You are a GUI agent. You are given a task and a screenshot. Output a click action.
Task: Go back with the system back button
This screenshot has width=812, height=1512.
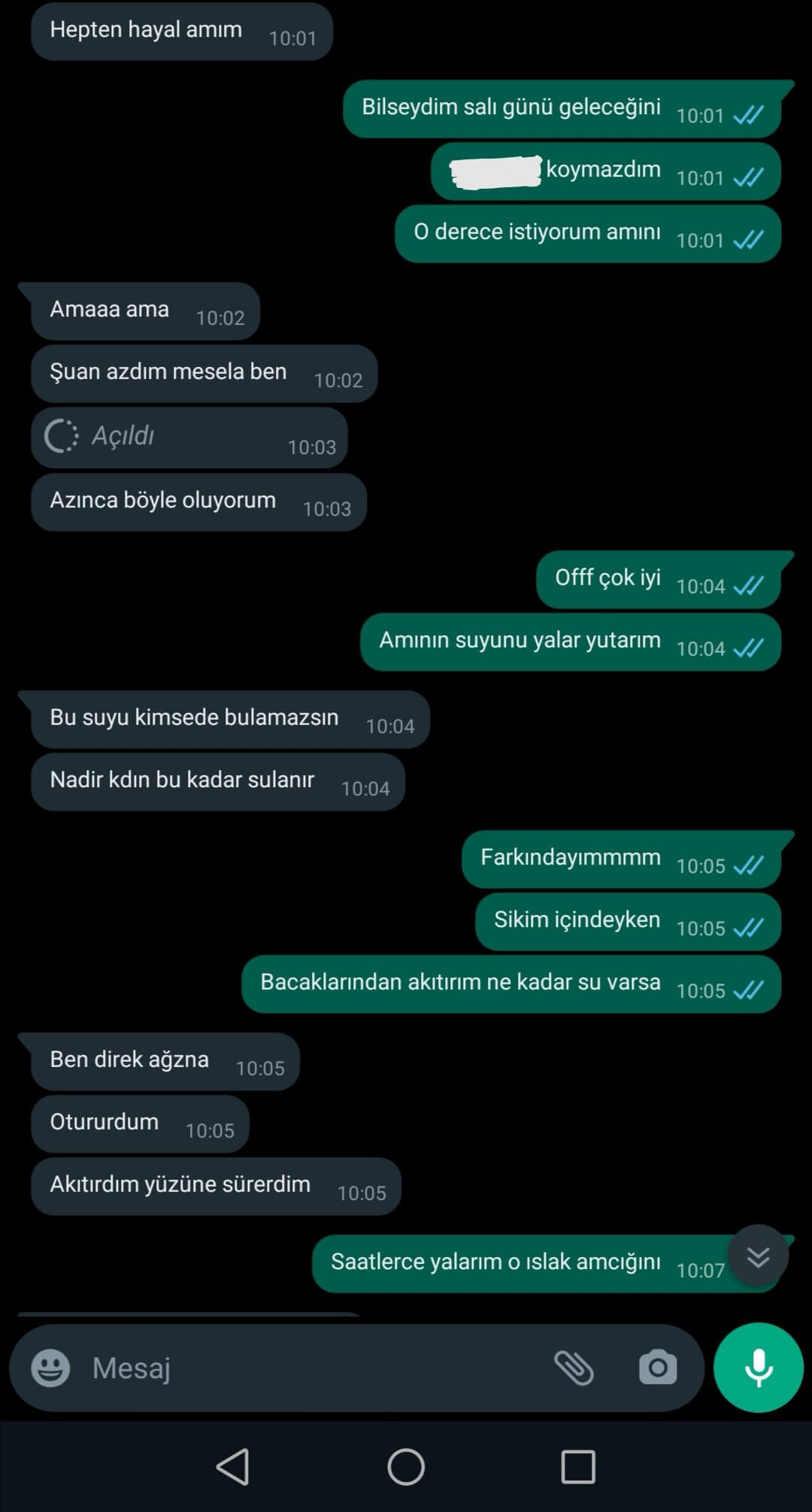[x=233, y=1466]
